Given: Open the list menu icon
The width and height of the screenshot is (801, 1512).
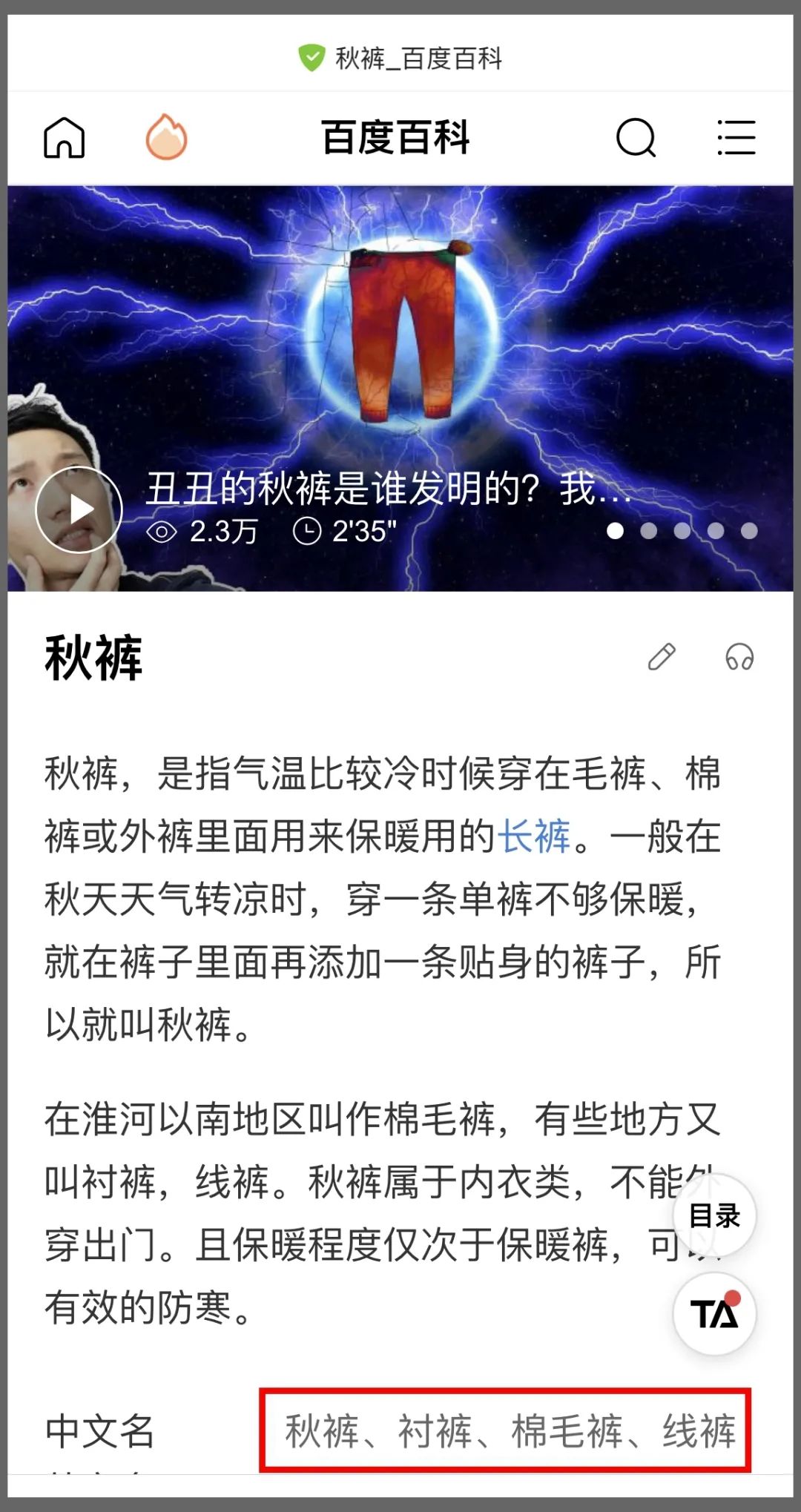Looking at the screenshot, I should coord(736,138).
